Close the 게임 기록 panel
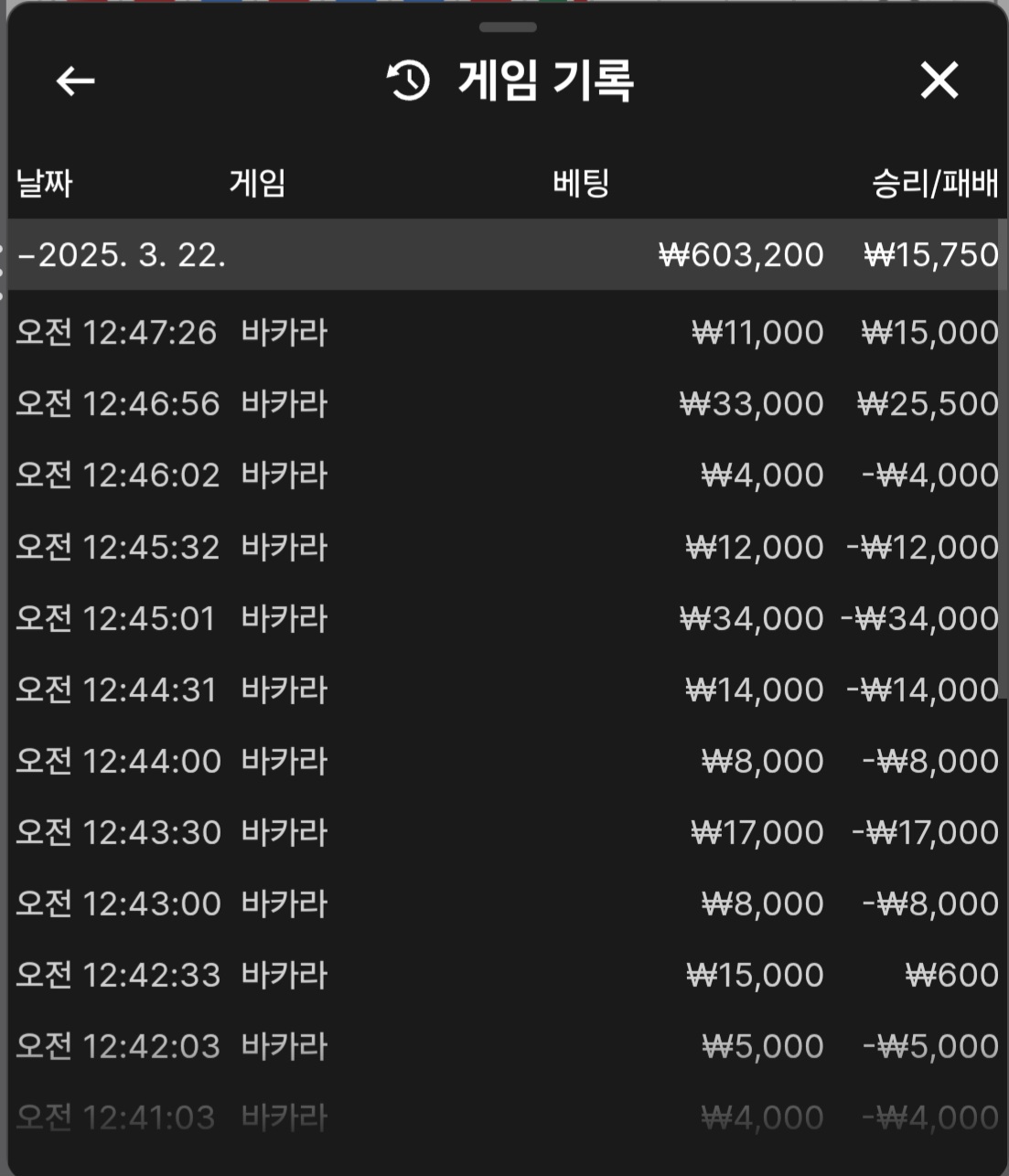Viewport: 1009px width, 1176px height. point(939,80)
